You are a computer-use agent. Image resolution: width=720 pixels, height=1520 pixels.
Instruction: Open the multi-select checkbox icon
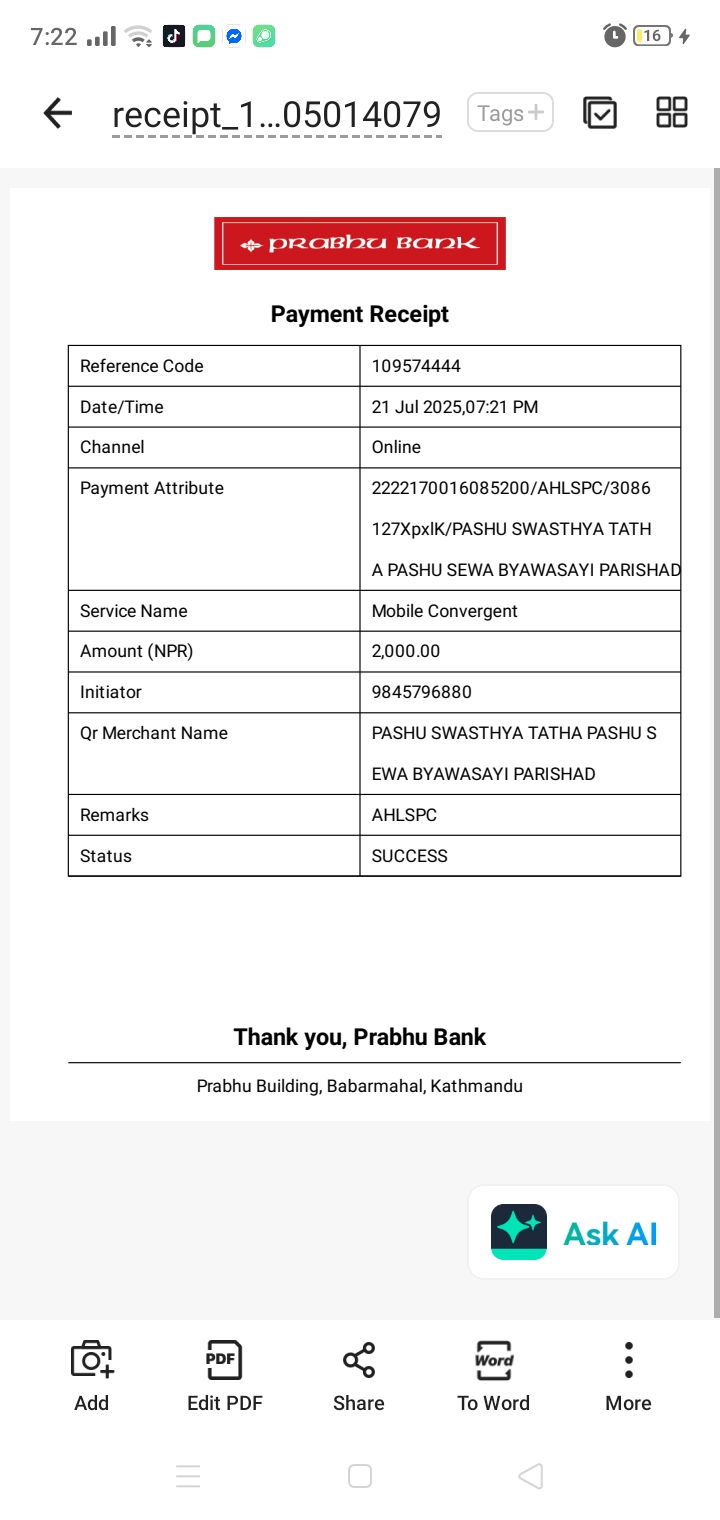tap(600, 113)
